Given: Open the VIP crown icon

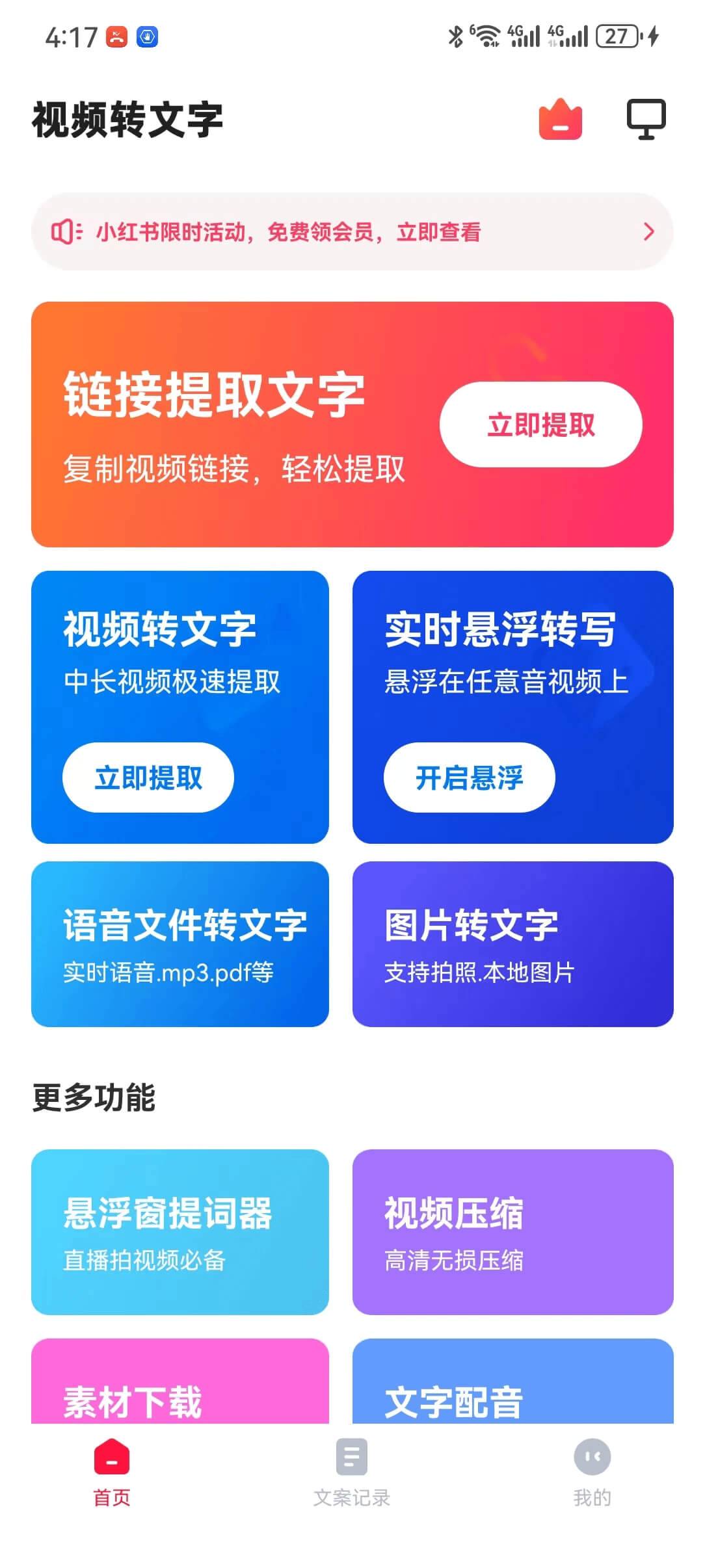Looking at the screenshot, I should point(560,120).
